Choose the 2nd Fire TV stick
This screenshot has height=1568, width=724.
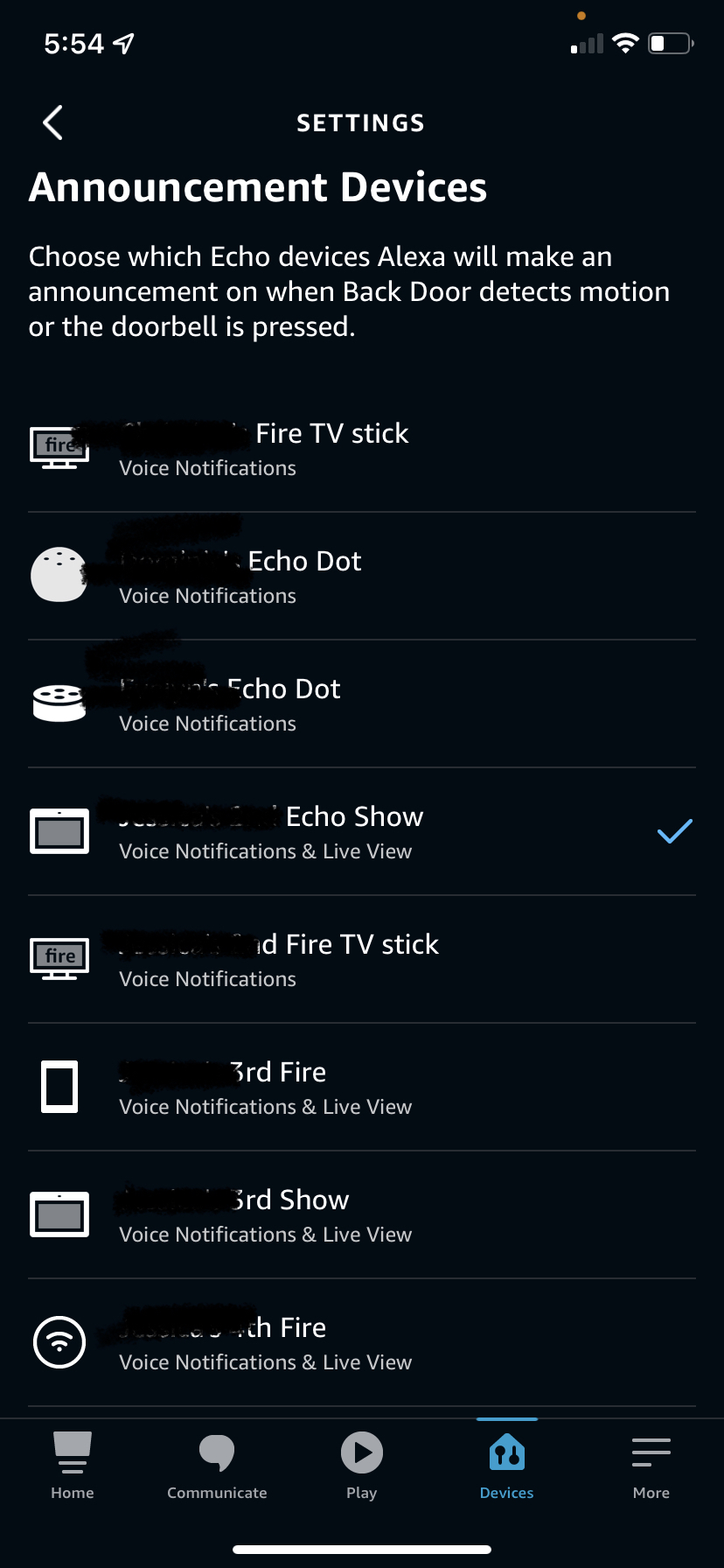[x=362, y=959]
